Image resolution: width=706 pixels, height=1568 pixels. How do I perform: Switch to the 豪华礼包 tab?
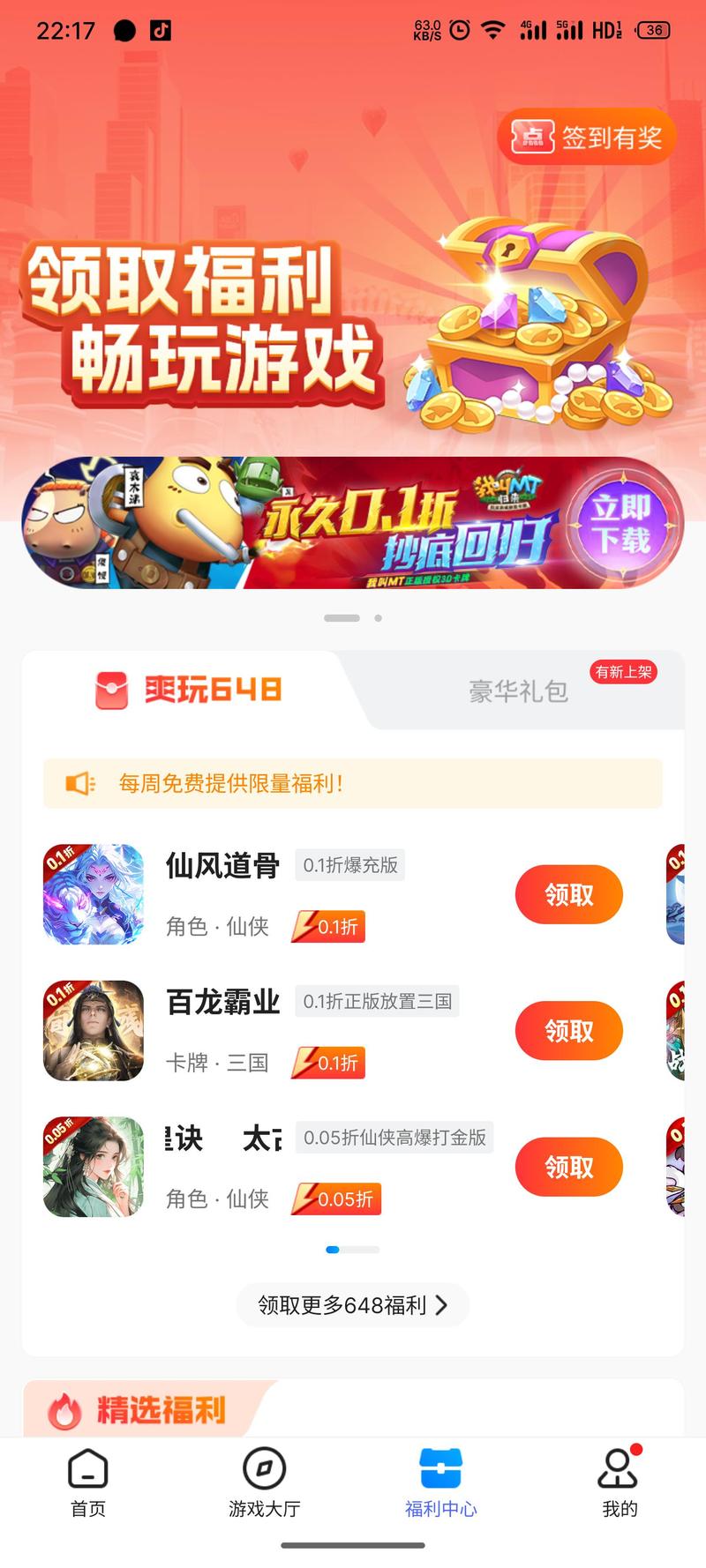(519, 691)
